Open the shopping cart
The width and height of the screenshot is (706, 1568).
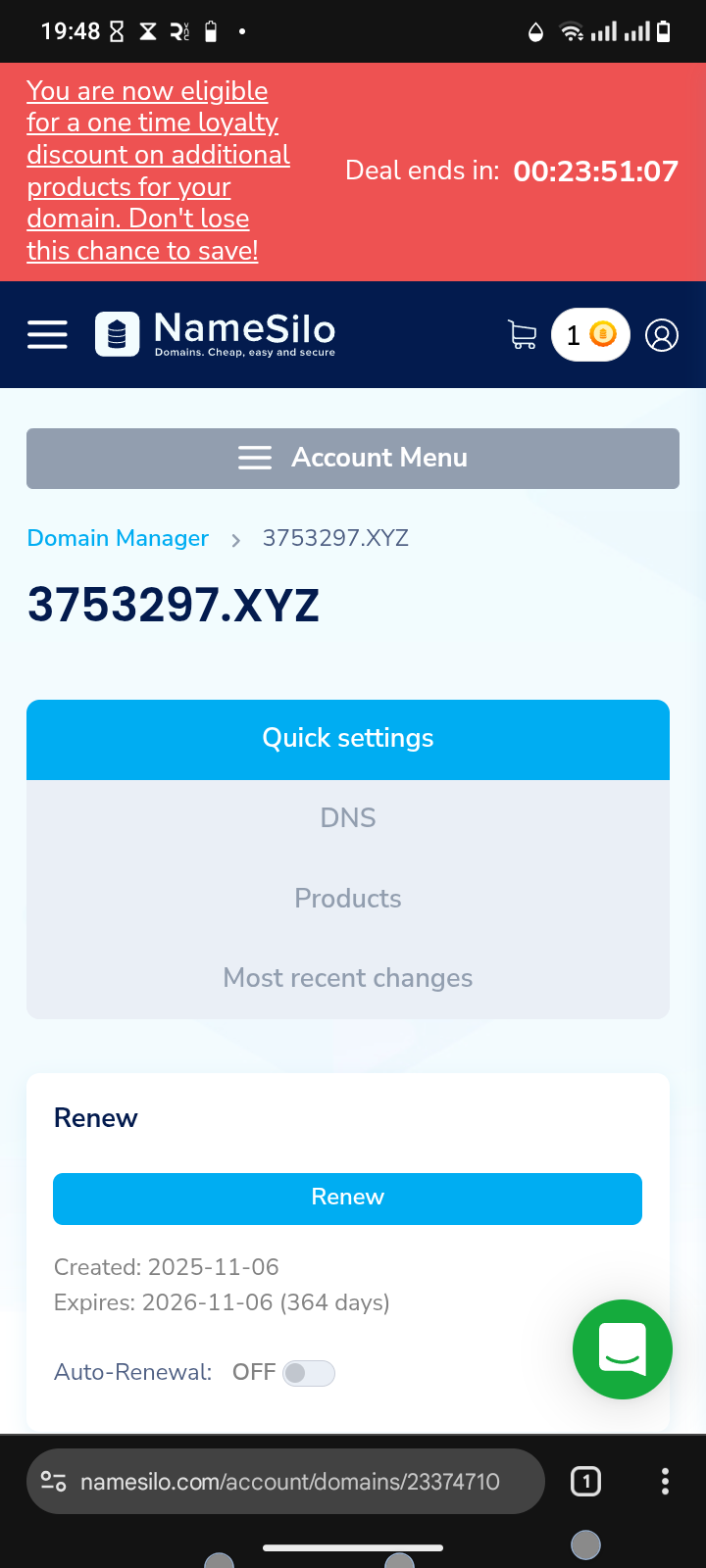click(523, 335)
